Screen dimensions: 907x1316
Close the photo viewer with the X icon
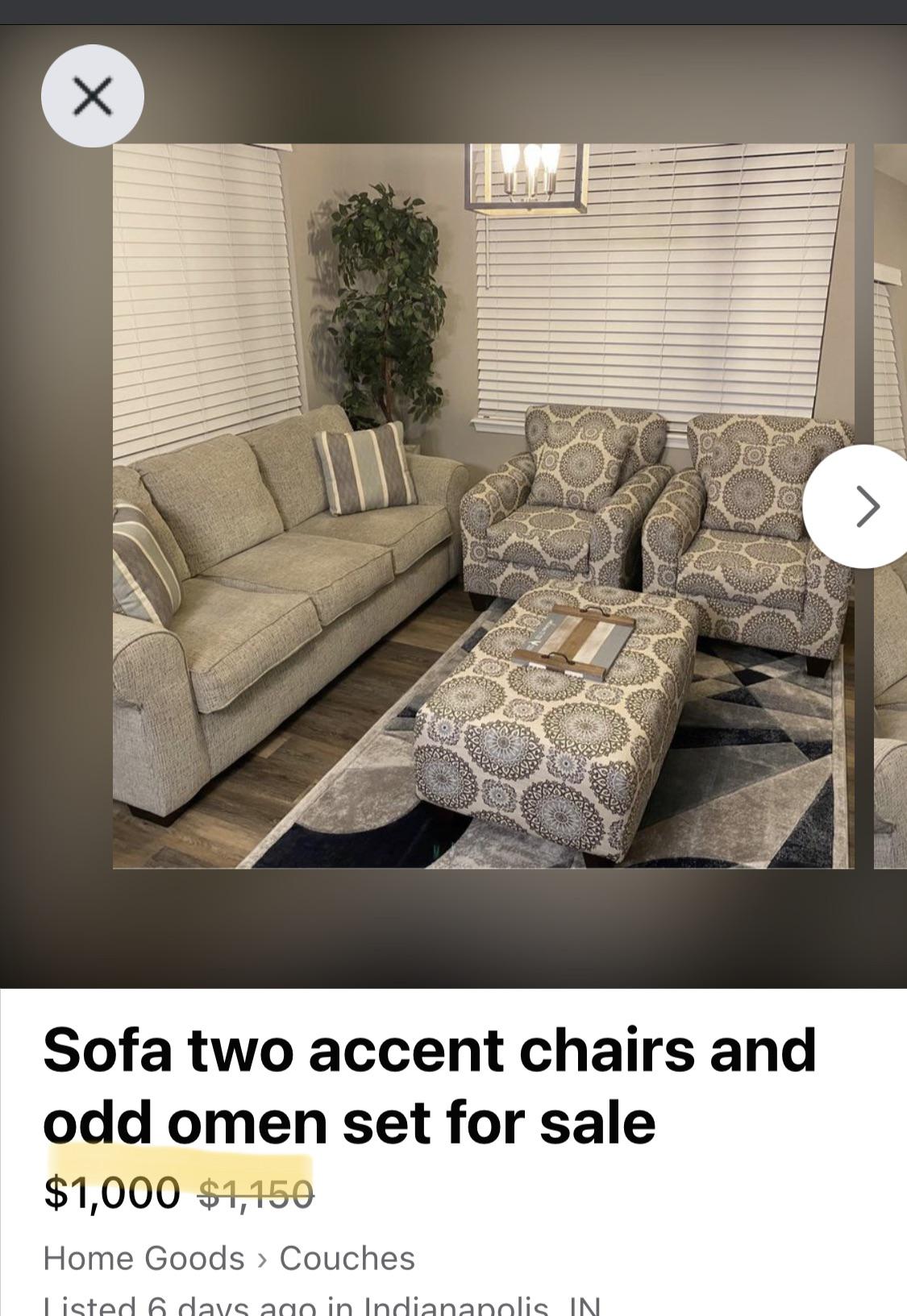[93, 94]
